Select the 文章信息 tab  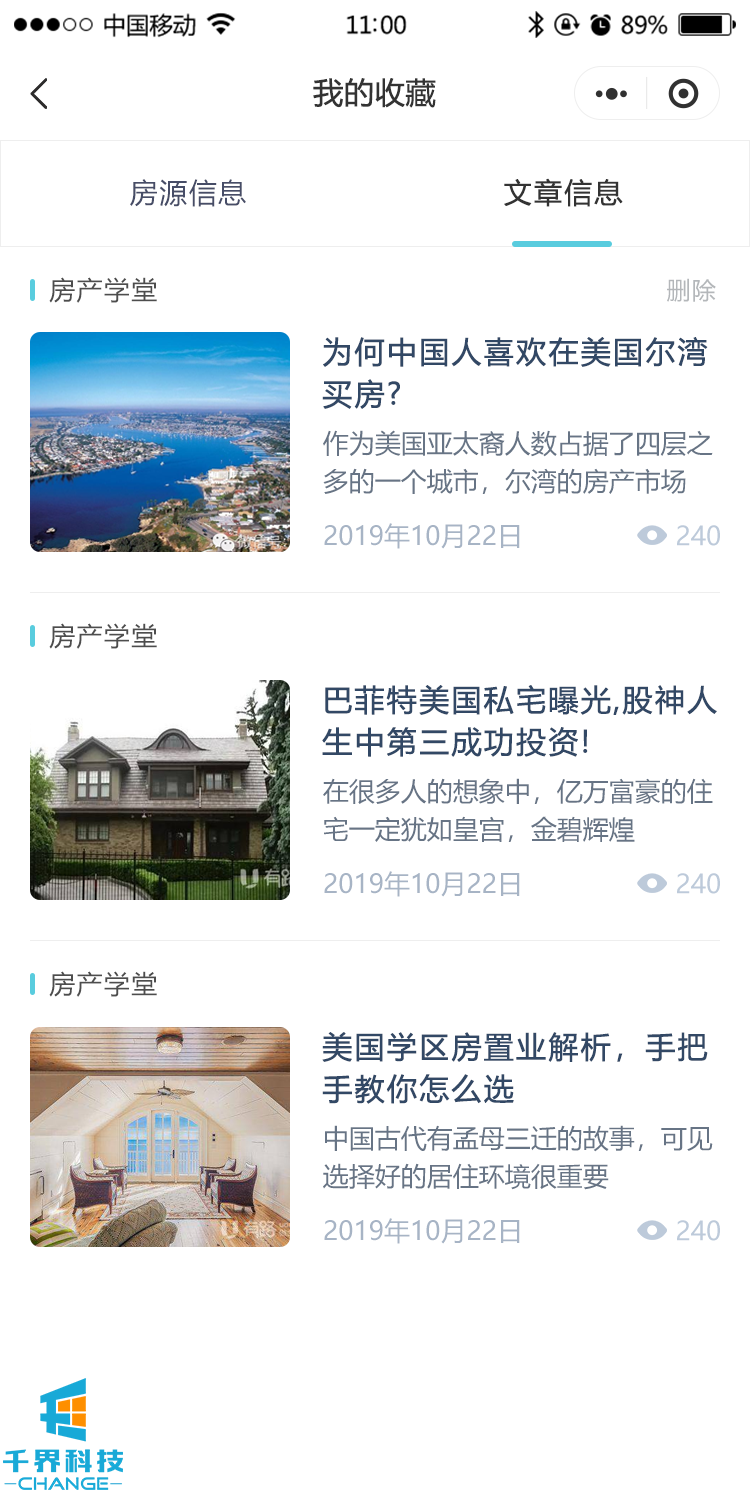562,193
